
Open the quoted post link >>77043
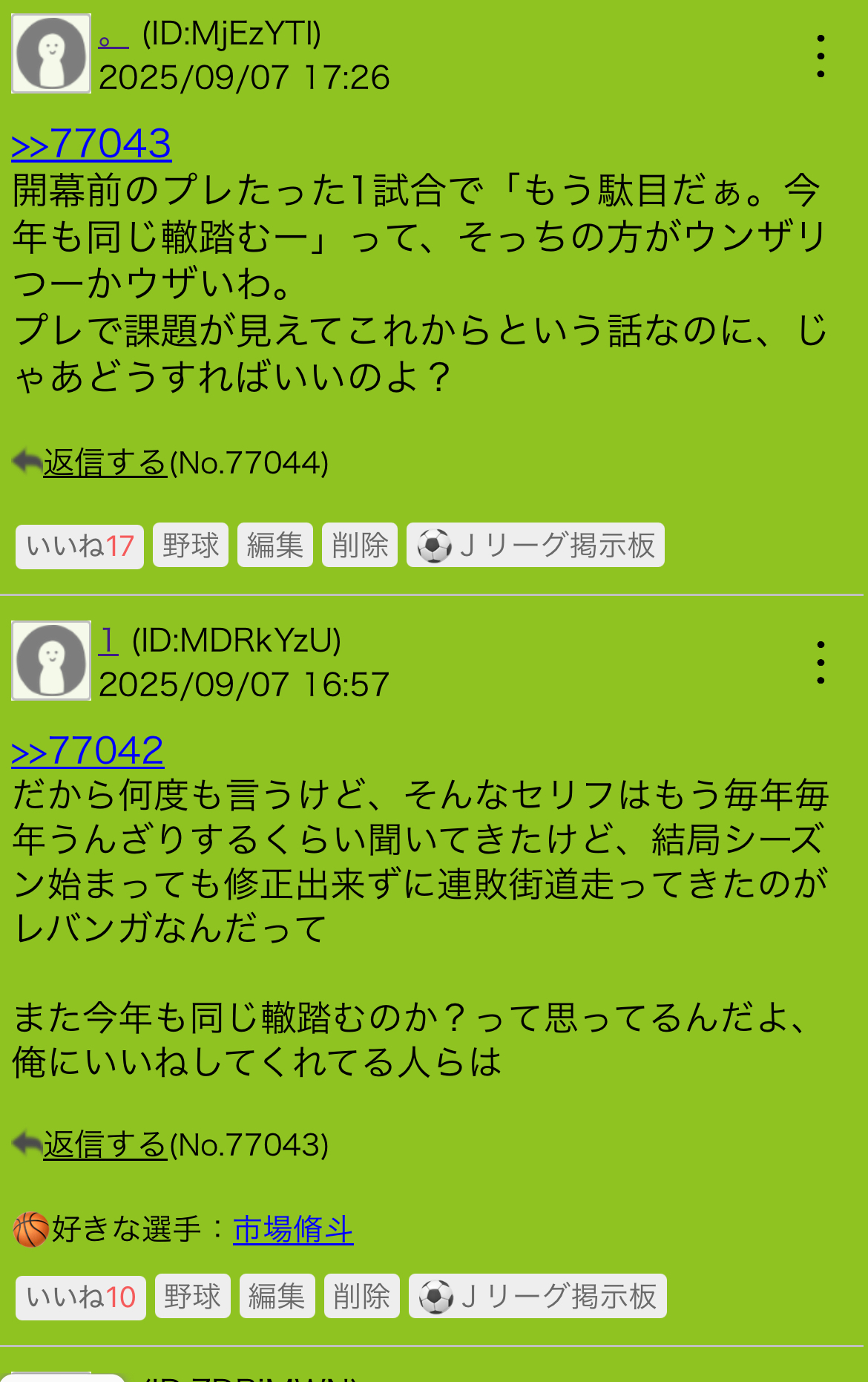coord(91,143)
